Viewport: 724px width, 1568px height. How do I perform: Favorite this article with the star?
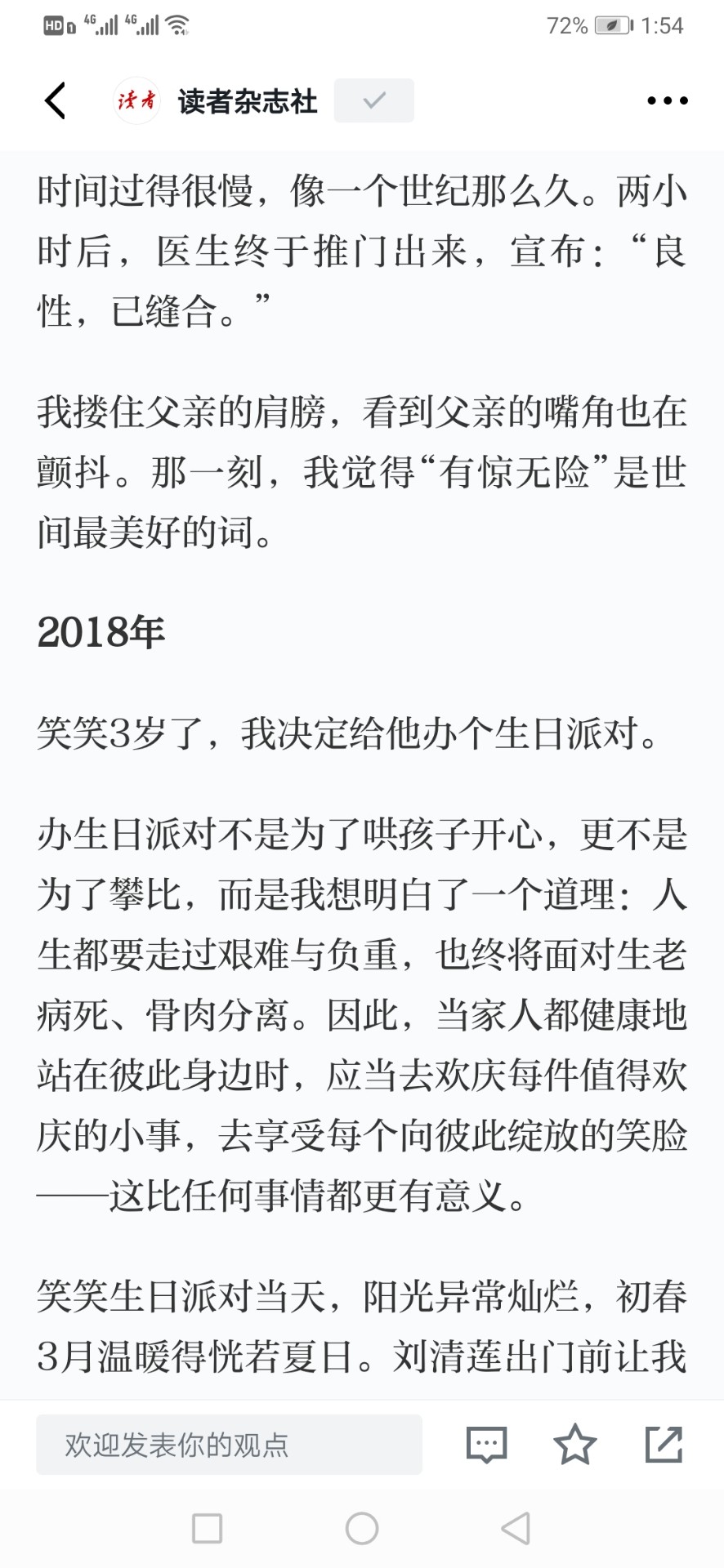tap(575, 1444)
